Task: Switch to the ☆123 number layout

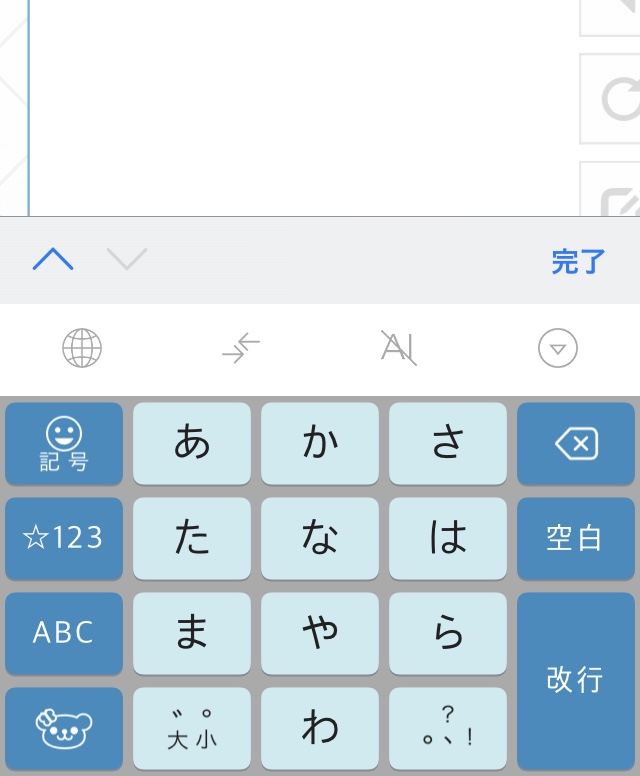Action: point(64,538)
